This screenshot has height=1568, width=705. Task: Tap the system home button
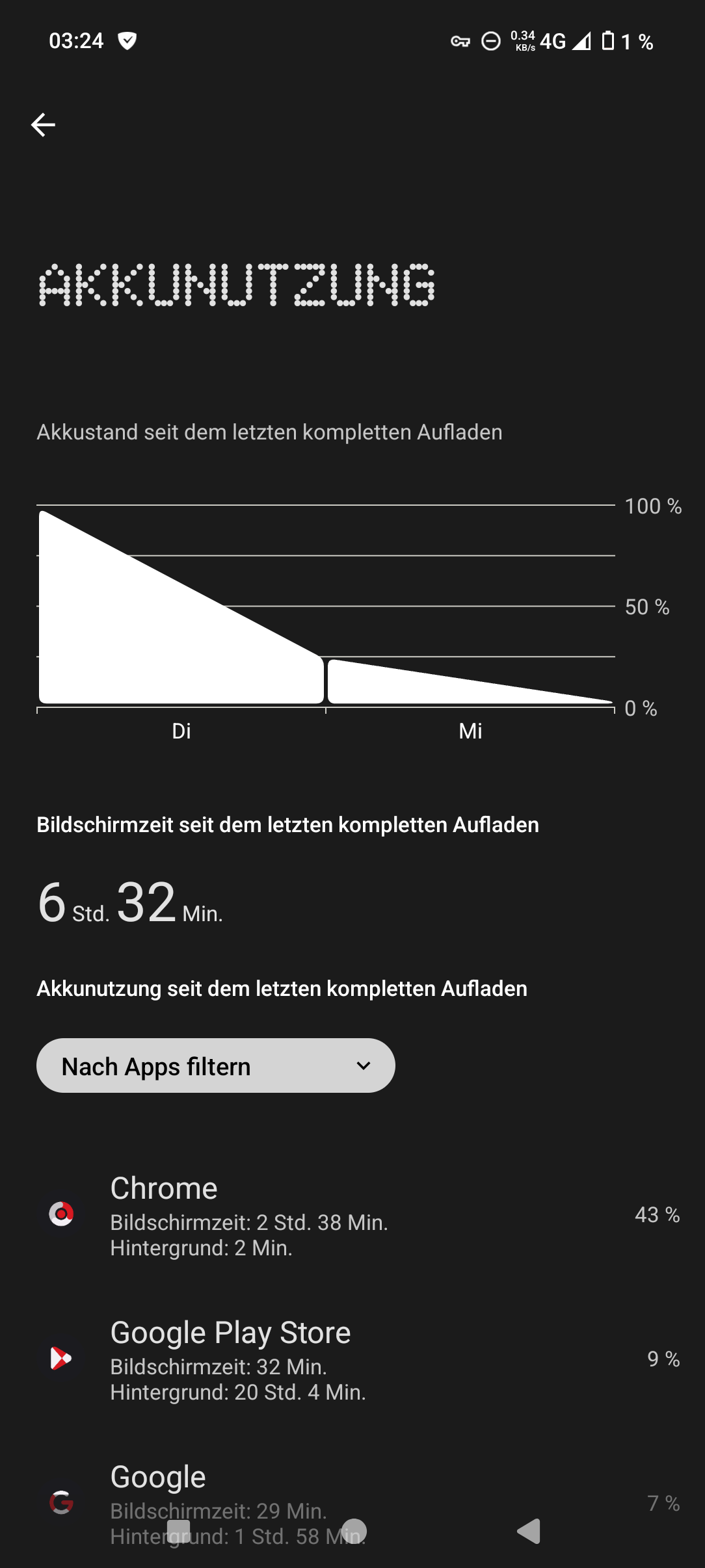tap(354, 1532)
